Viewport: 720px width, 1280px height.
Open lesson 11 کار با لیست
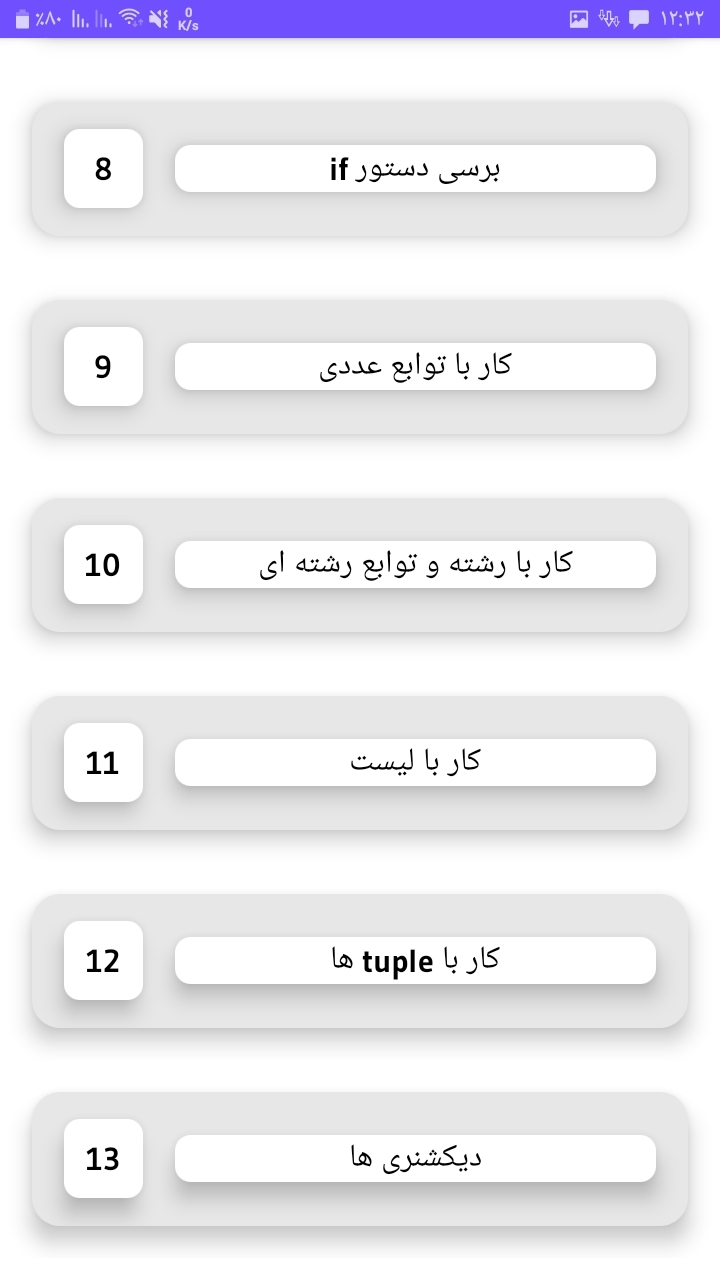(x=360, y=762)
